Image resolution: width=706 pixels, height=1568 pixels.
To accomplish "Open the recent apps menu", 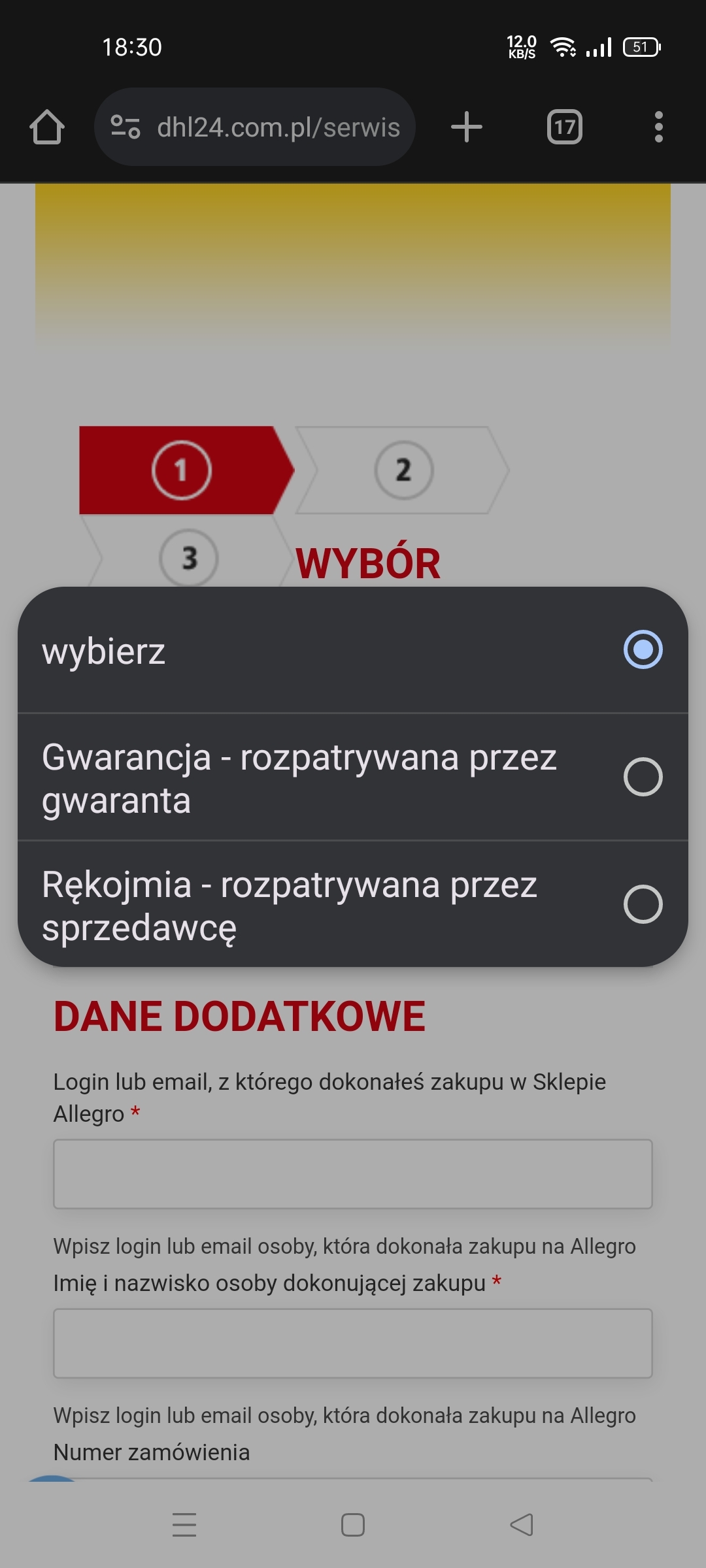I will point(184,1525).
